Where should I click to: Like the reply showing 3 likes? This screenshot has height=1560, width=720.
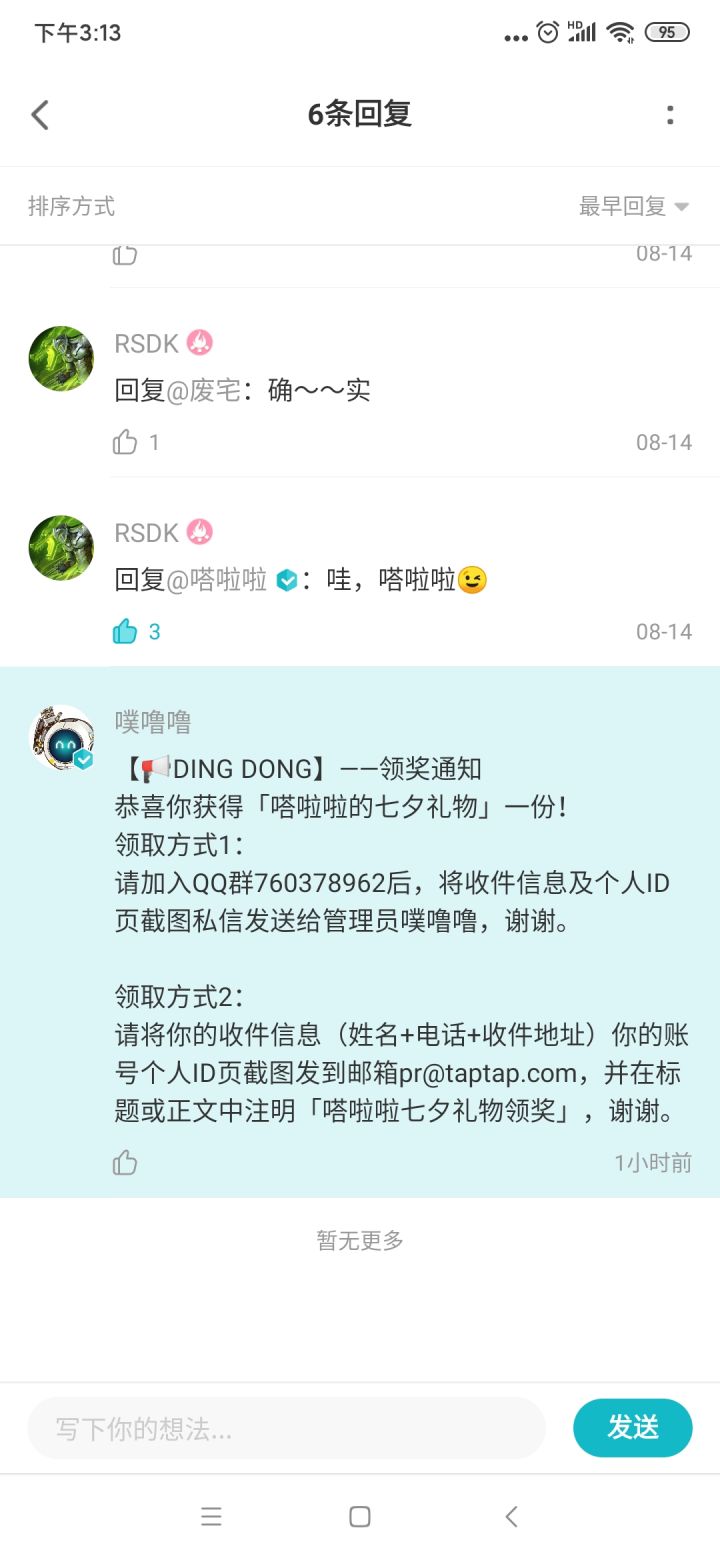(124, 631)
